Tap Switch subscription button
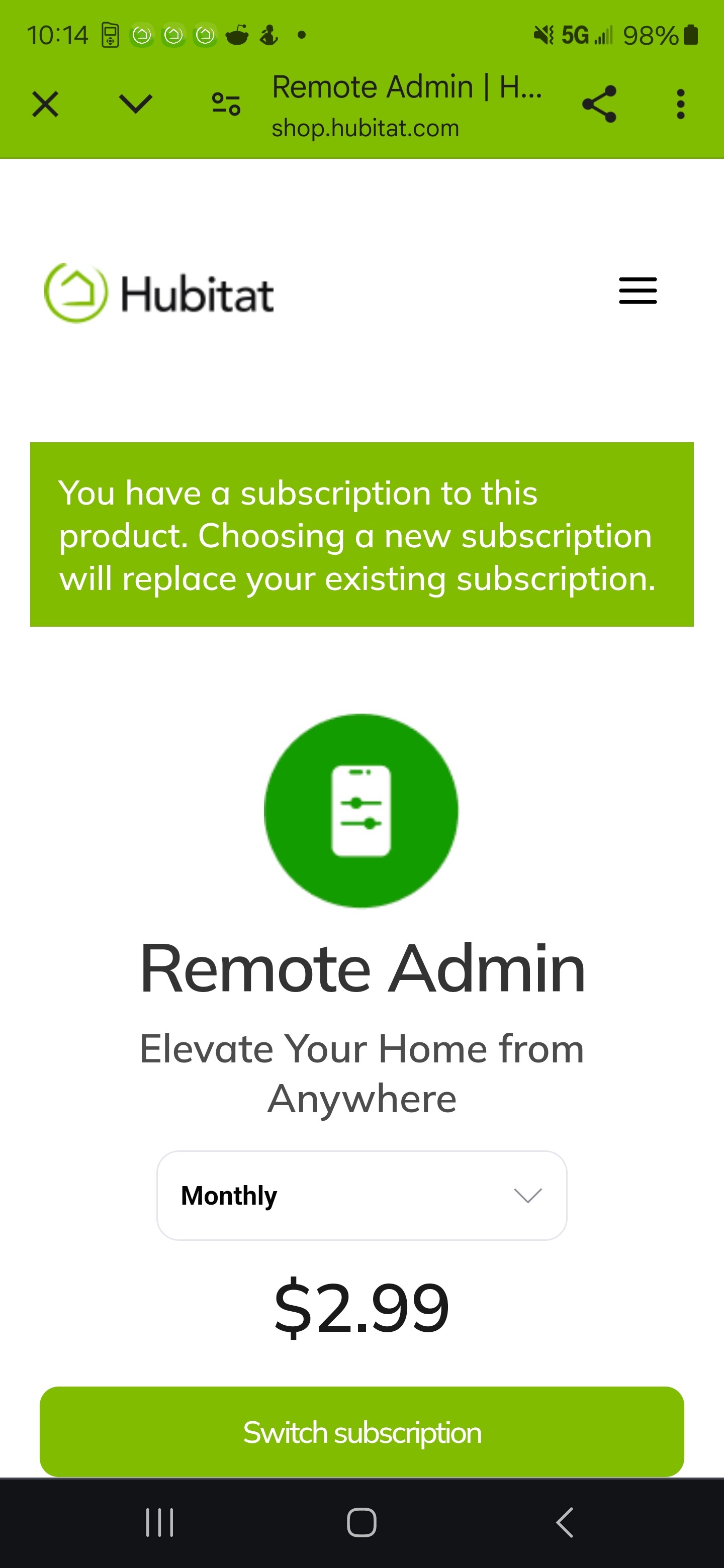The height and width of the screenshot is (1568, 724). click(361, 1432)
